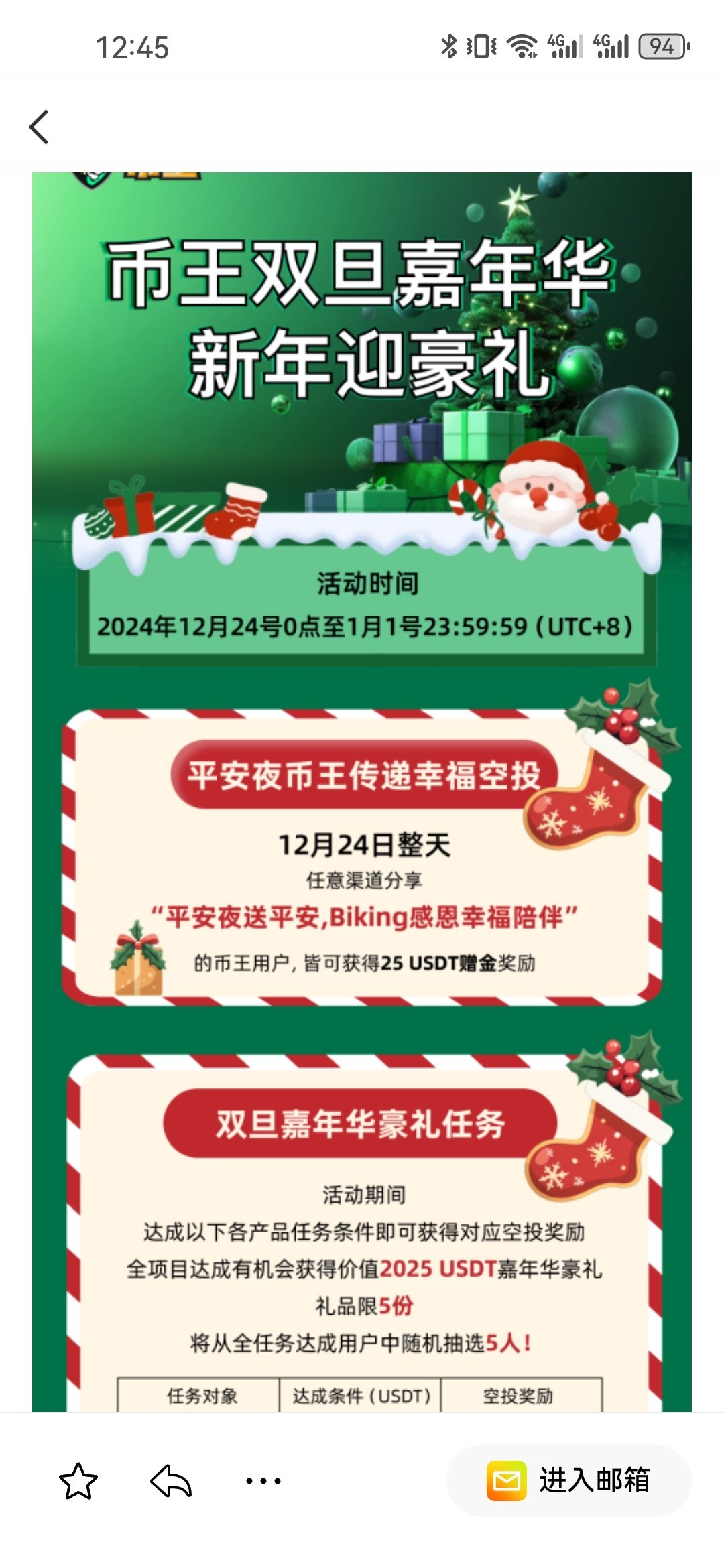
Task: Tap the 进入邮箱 button
Action: [x=568, y=1480]
